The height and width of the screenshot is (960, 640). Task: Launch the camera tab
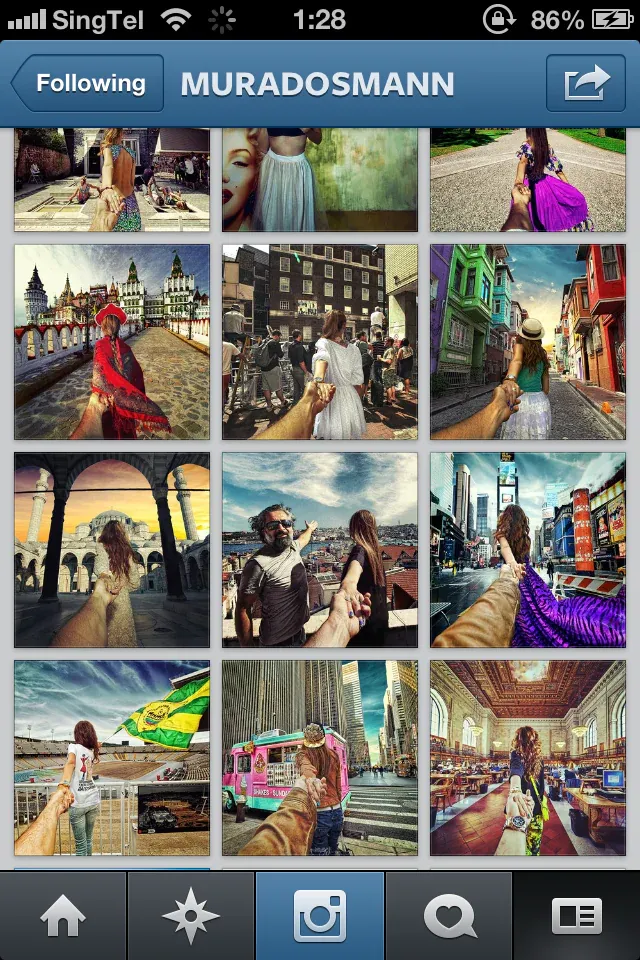tap(320, 916)
